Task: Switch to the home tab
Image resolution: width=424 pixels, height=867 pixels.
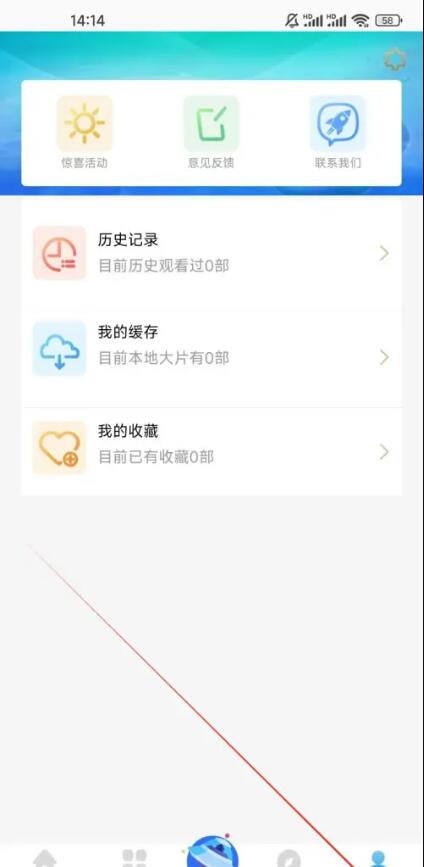Action: click(x=45, y=858)
